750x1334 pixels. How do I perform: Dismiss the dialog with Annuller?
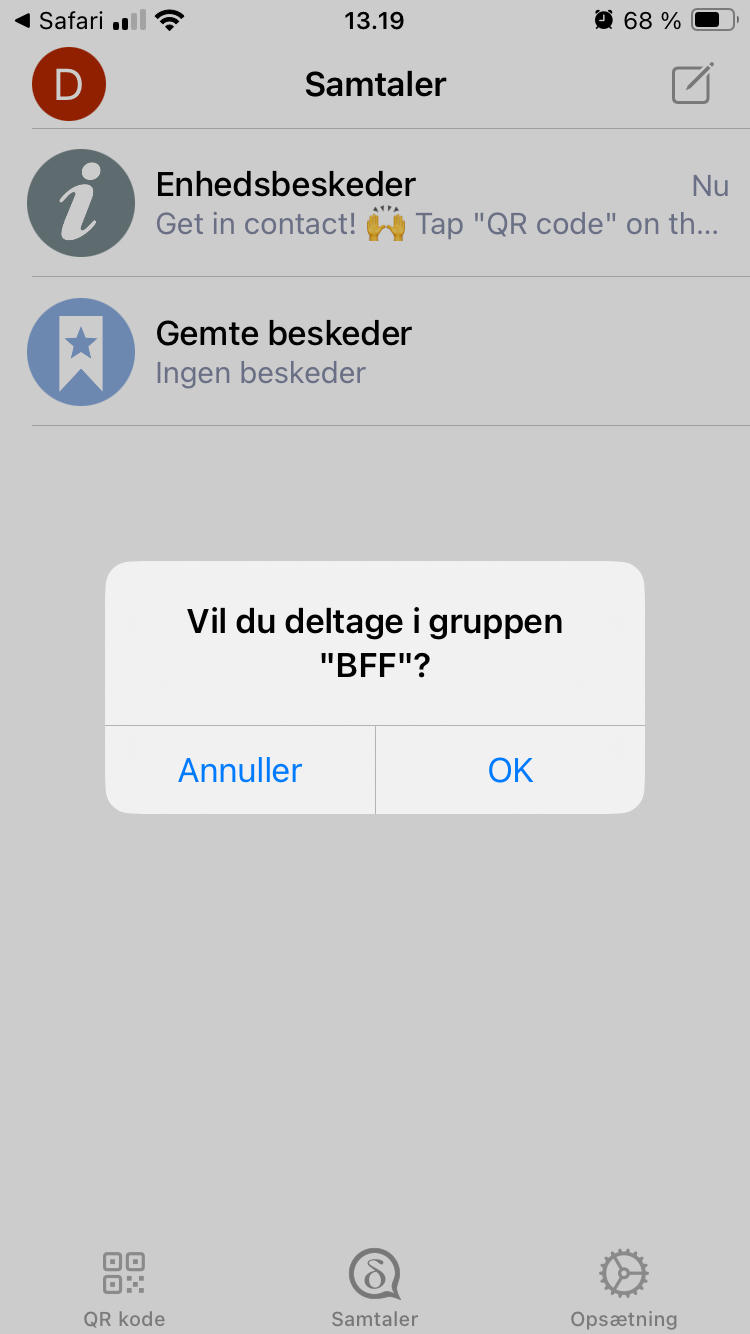[240, 770]
